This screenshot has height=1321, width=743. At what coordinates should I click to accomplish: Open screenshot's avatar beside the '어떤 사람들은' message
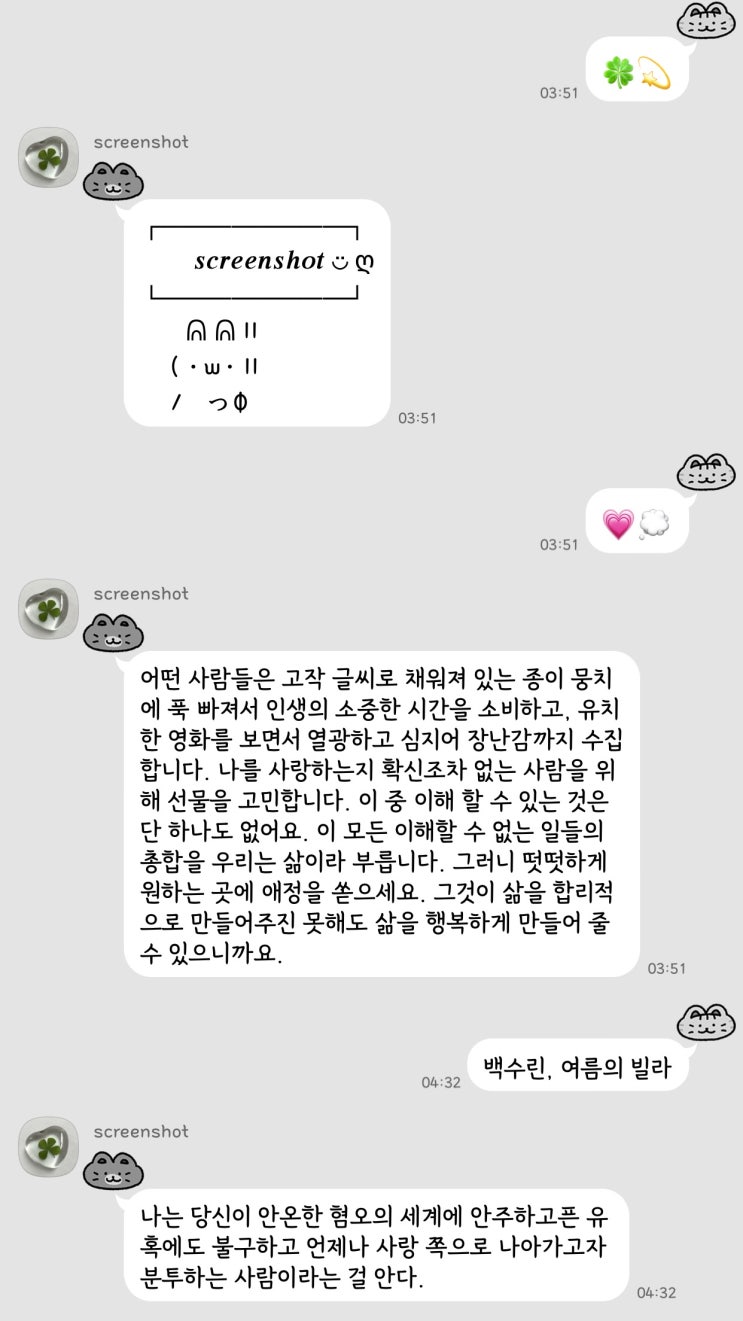pyautogui.click(x=48, y=608)
